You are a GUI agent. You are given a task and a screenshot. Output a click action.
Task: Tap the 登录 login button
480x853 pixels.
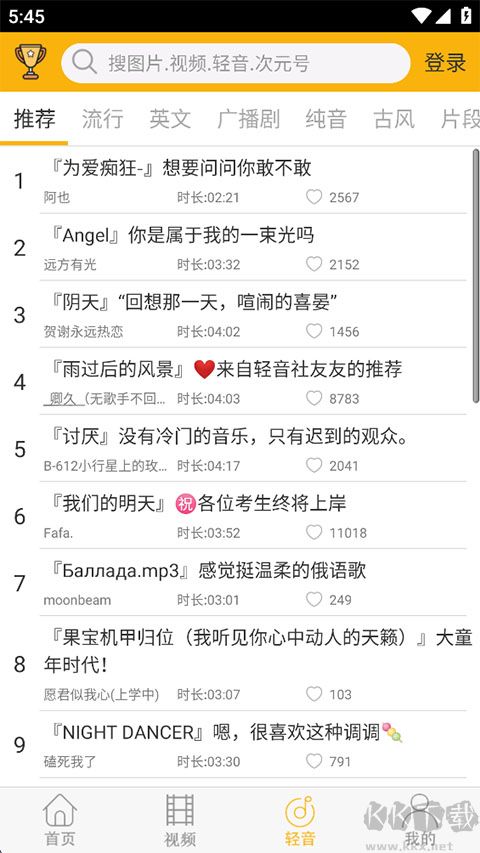(x=445, y=63)
